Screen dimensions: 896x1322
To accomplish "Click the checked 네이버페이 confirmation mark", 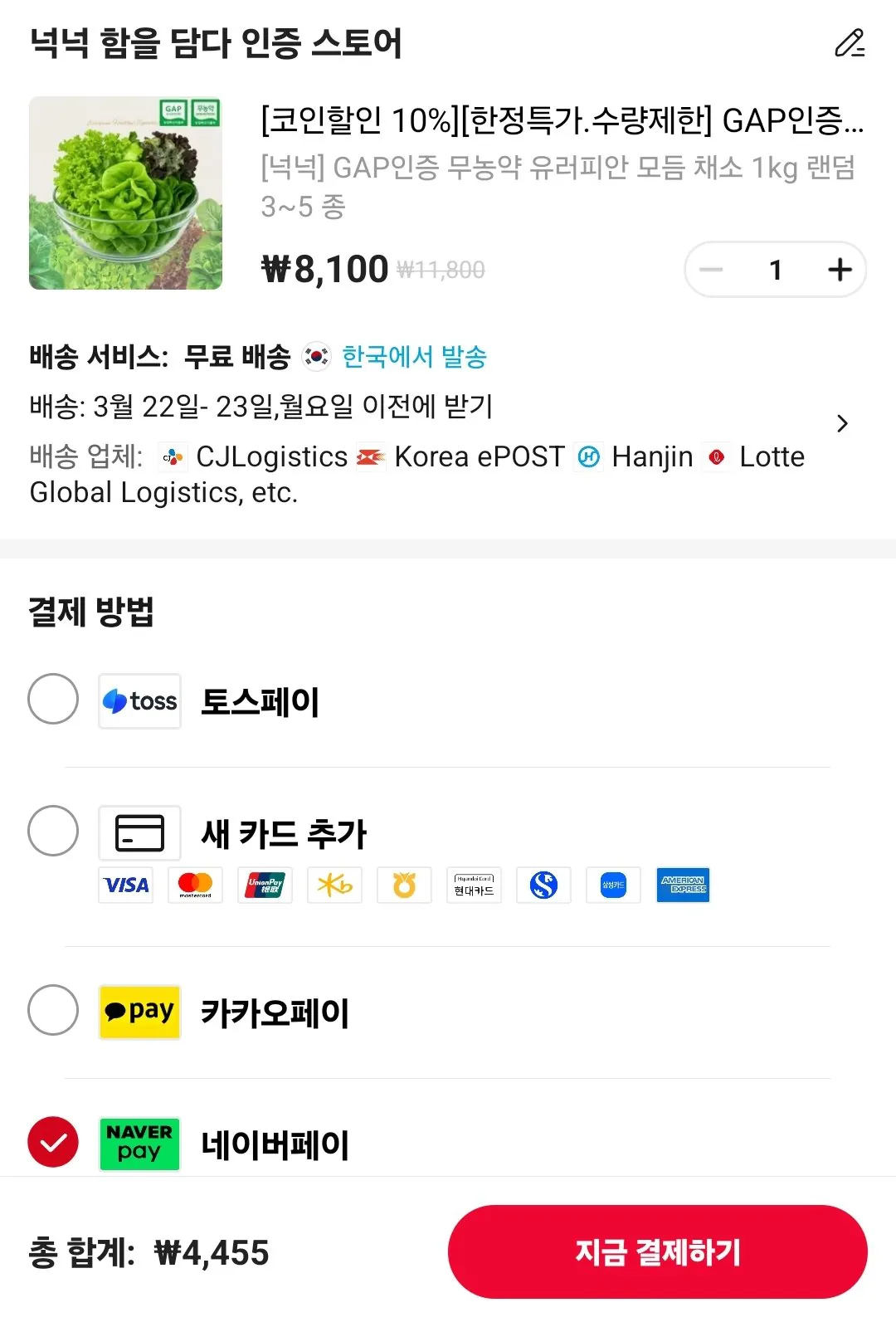I will tap(52, 1144).
